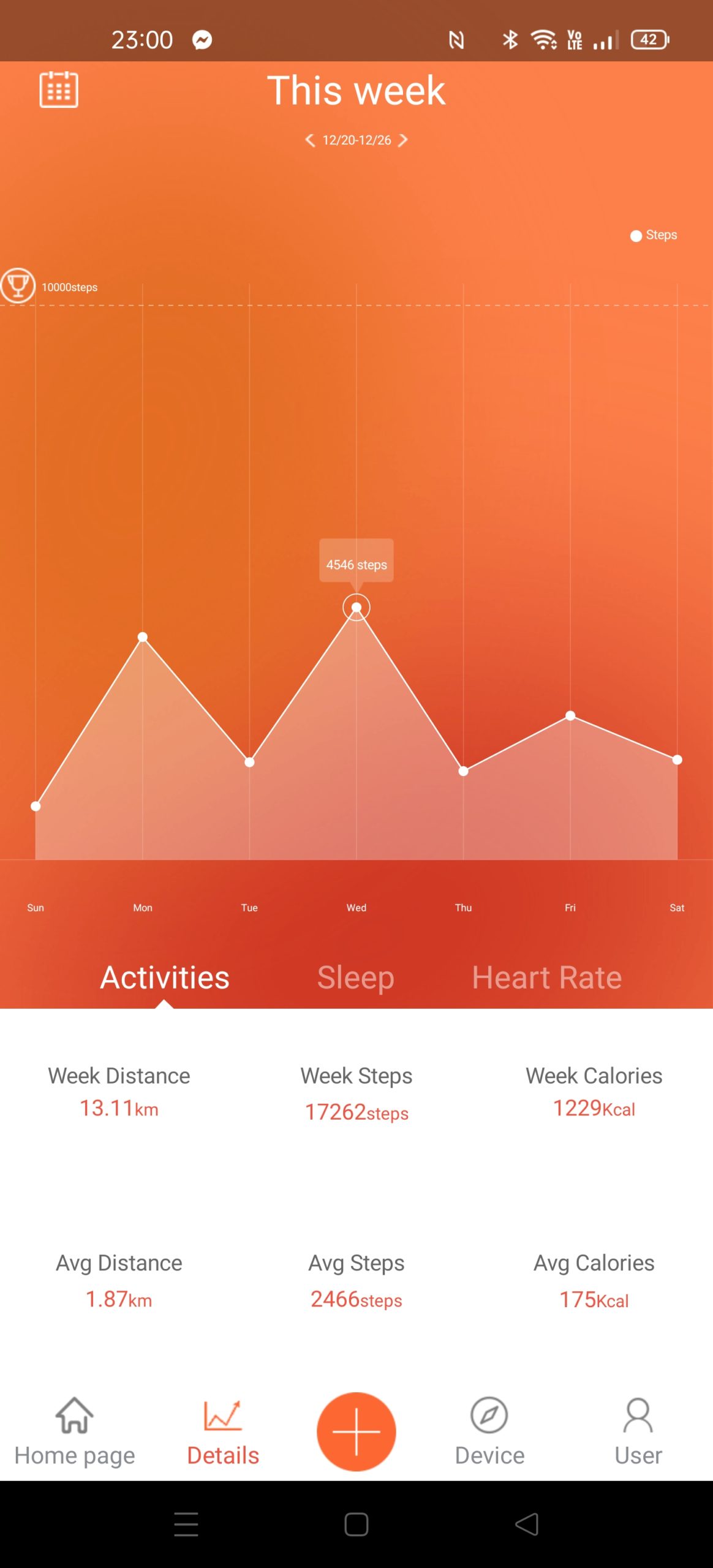Viewport: 713px width, 1568px height.
Task: Select the Activities tab
Action: [x=165, y=977]
